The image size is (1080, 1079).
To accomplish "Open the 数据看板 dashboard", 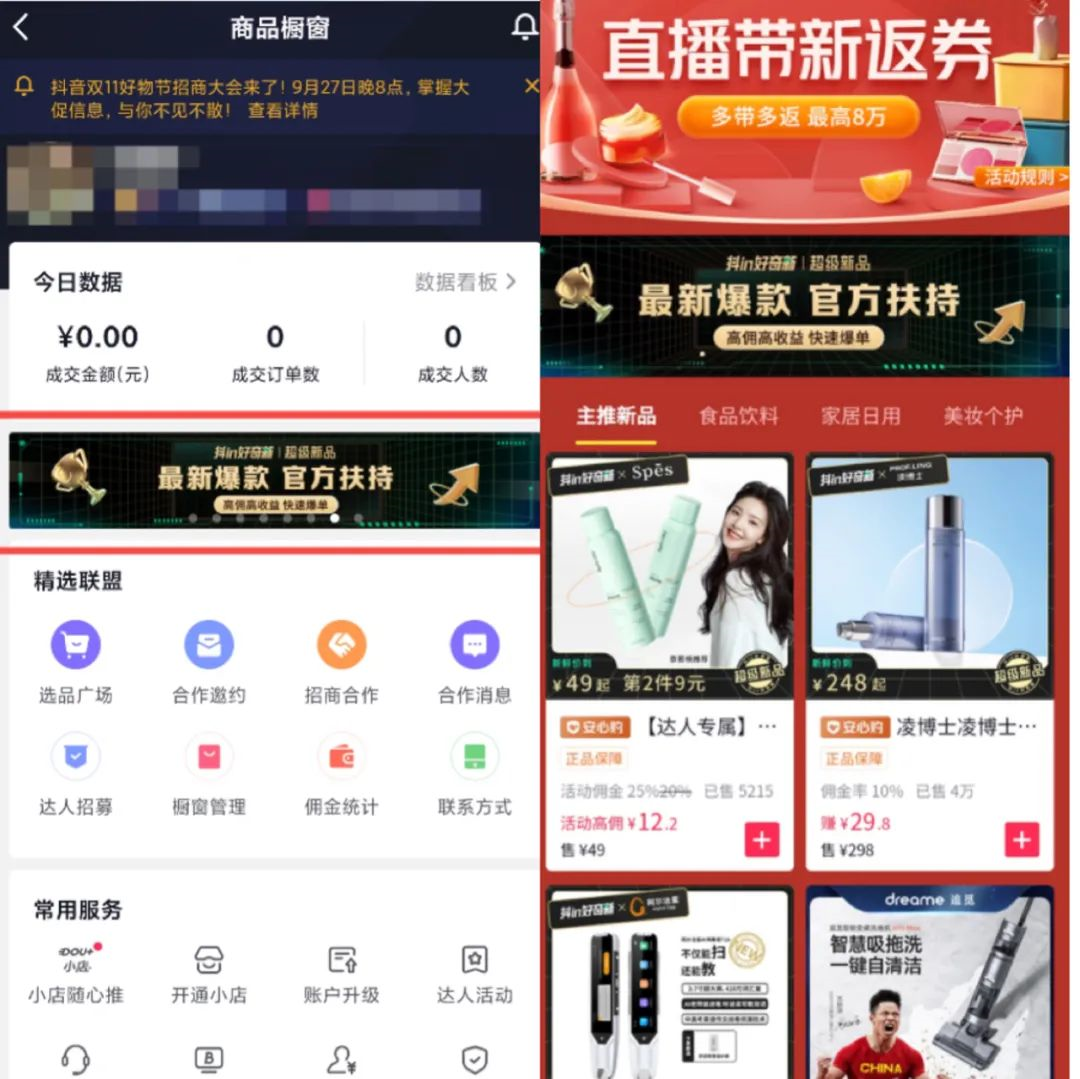I will pos(465,283).
